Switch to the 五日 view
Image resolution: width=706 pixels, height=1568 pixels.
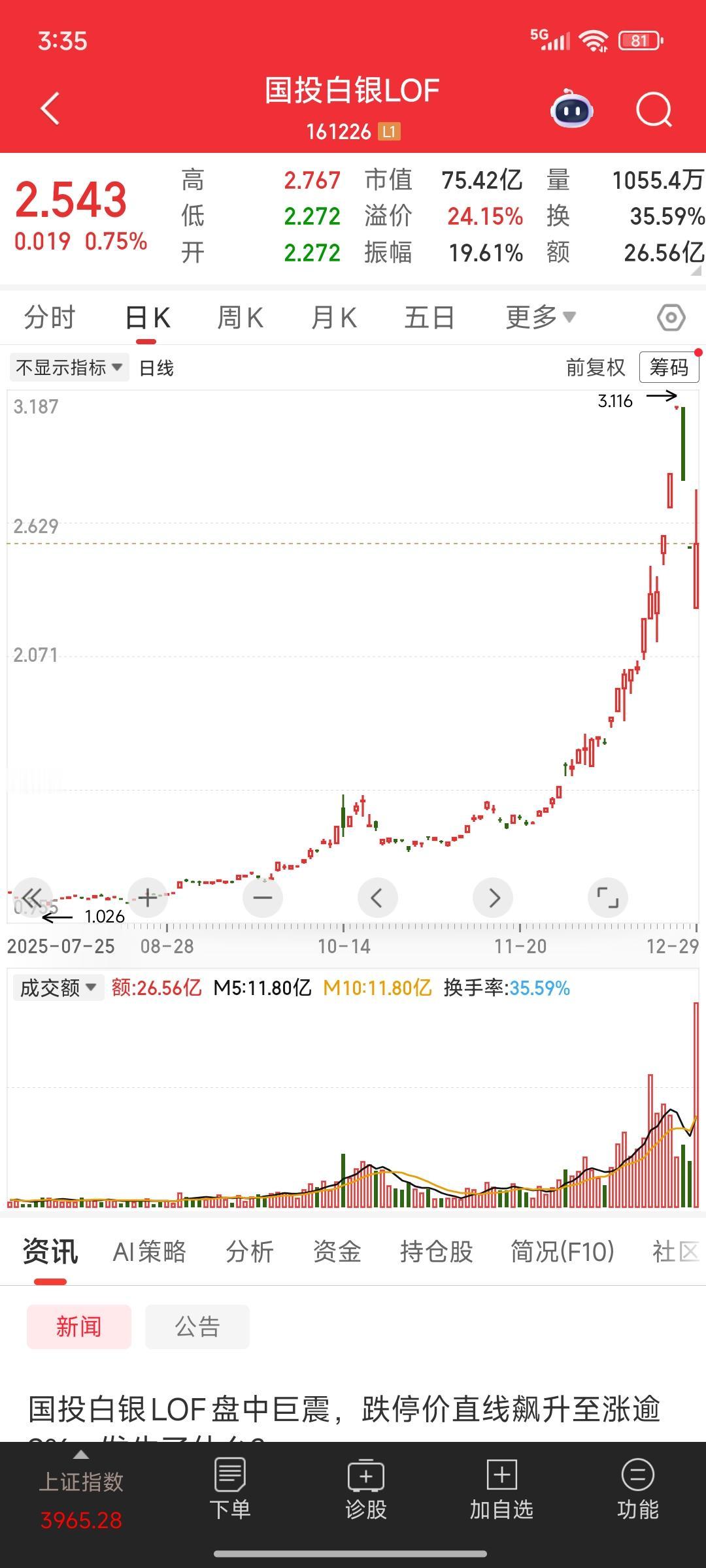(x=429, y=318)
